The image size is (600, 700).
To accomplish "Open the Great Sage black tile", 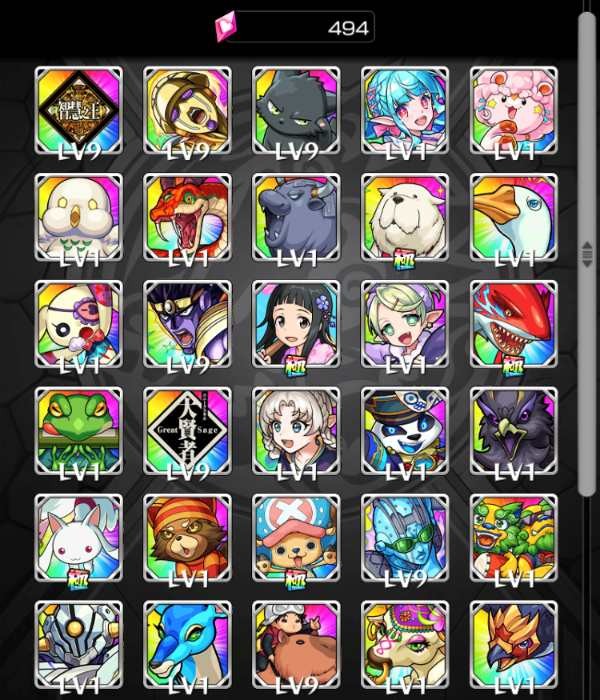I will click(187, 431).
